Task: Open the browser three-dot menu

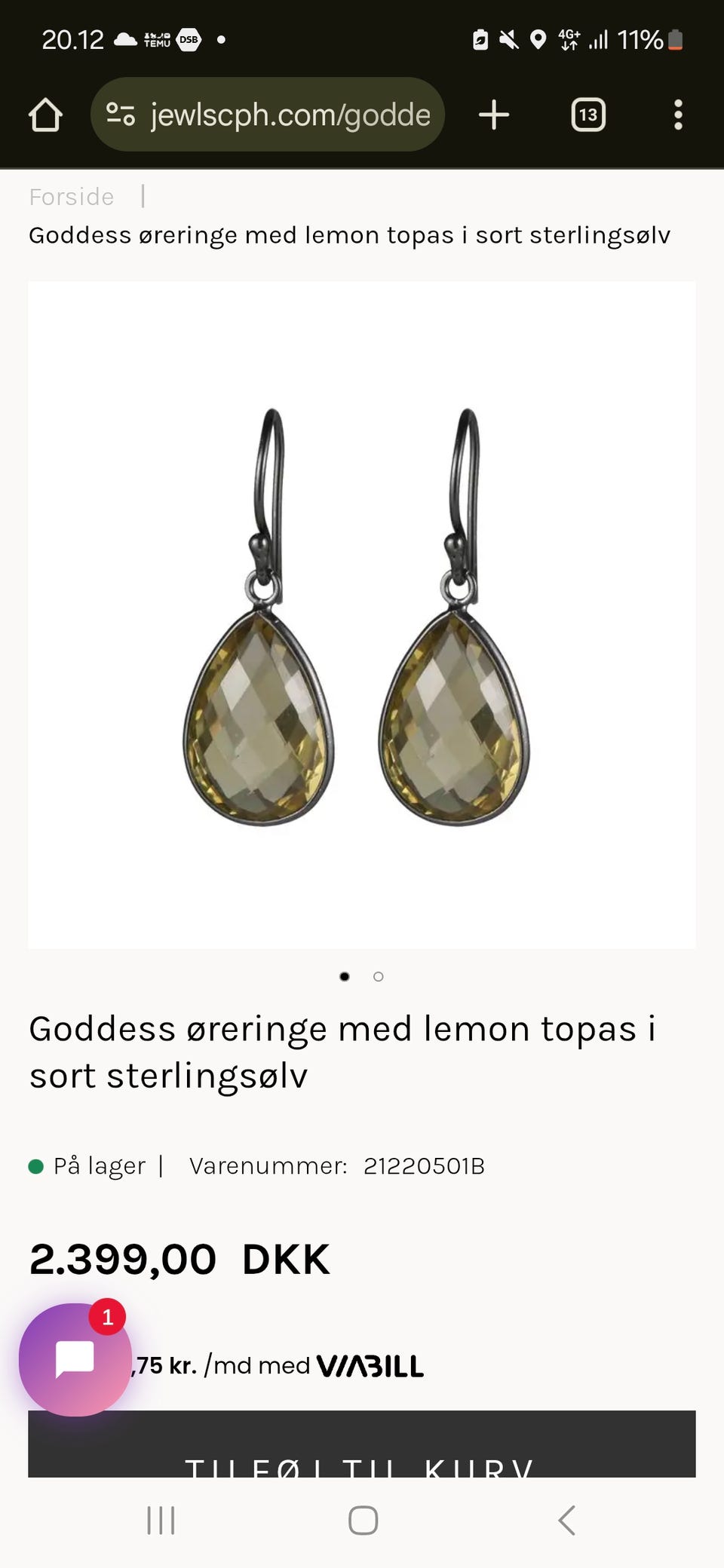Action: [x=677, y=115]
